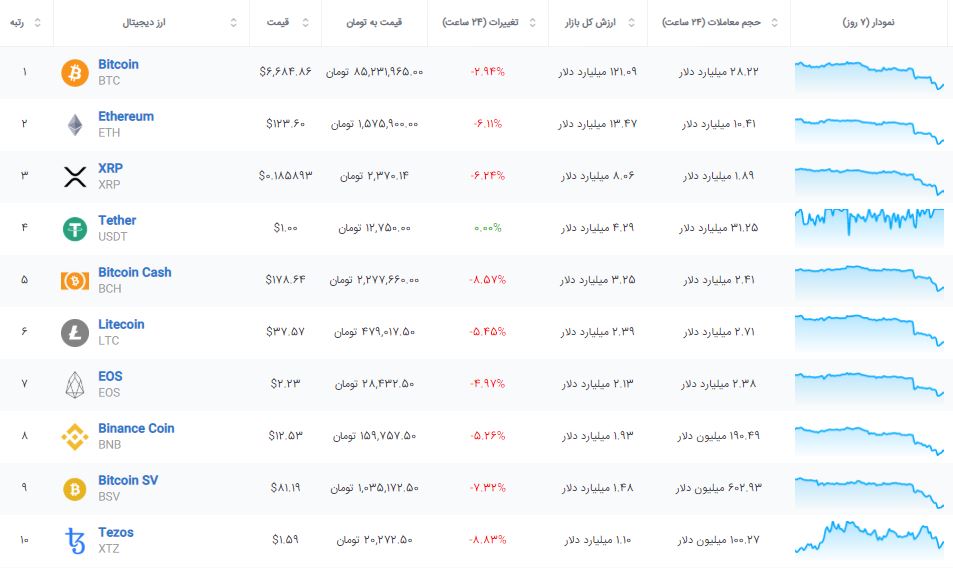Sort table by قیمت column

click(284, 22)
